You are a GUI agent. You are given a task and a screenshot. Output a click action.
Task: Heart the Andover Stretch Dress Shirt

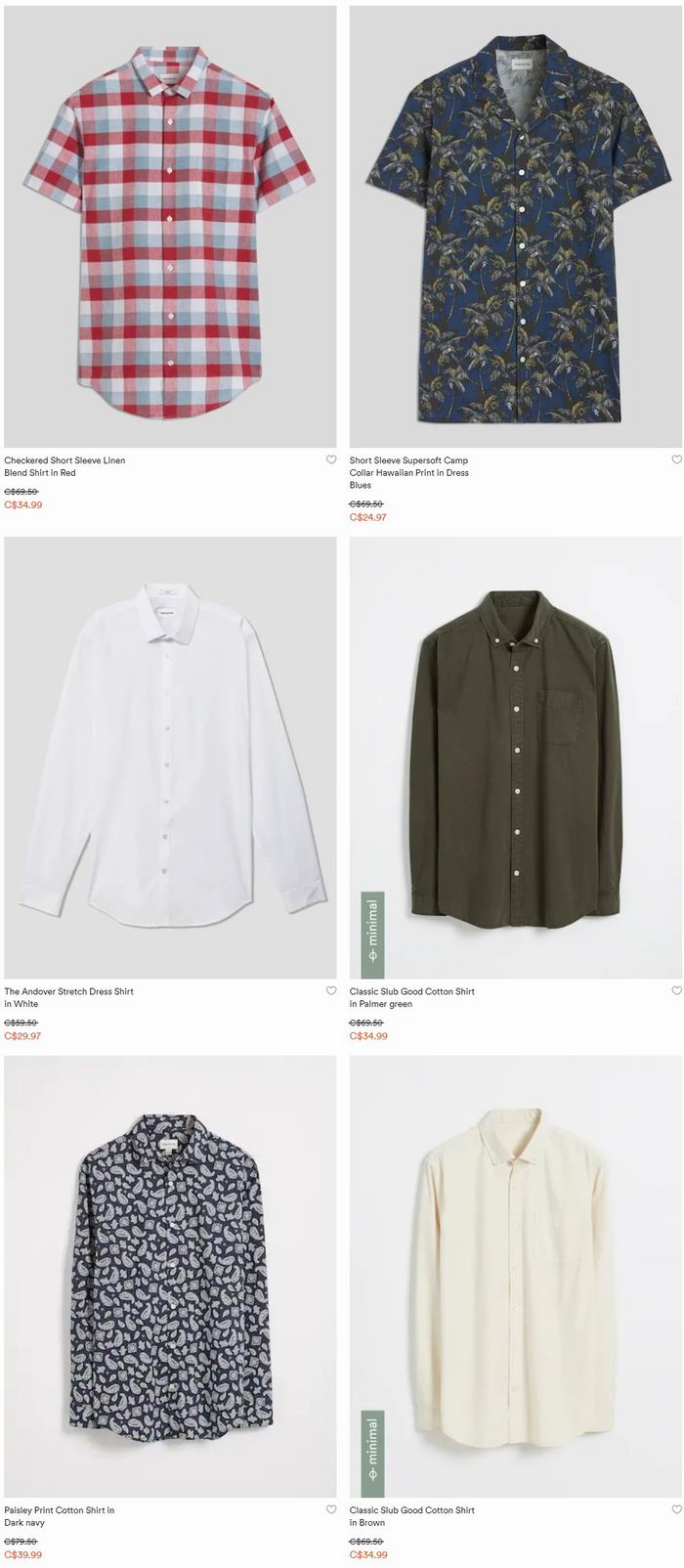(331, 991)
